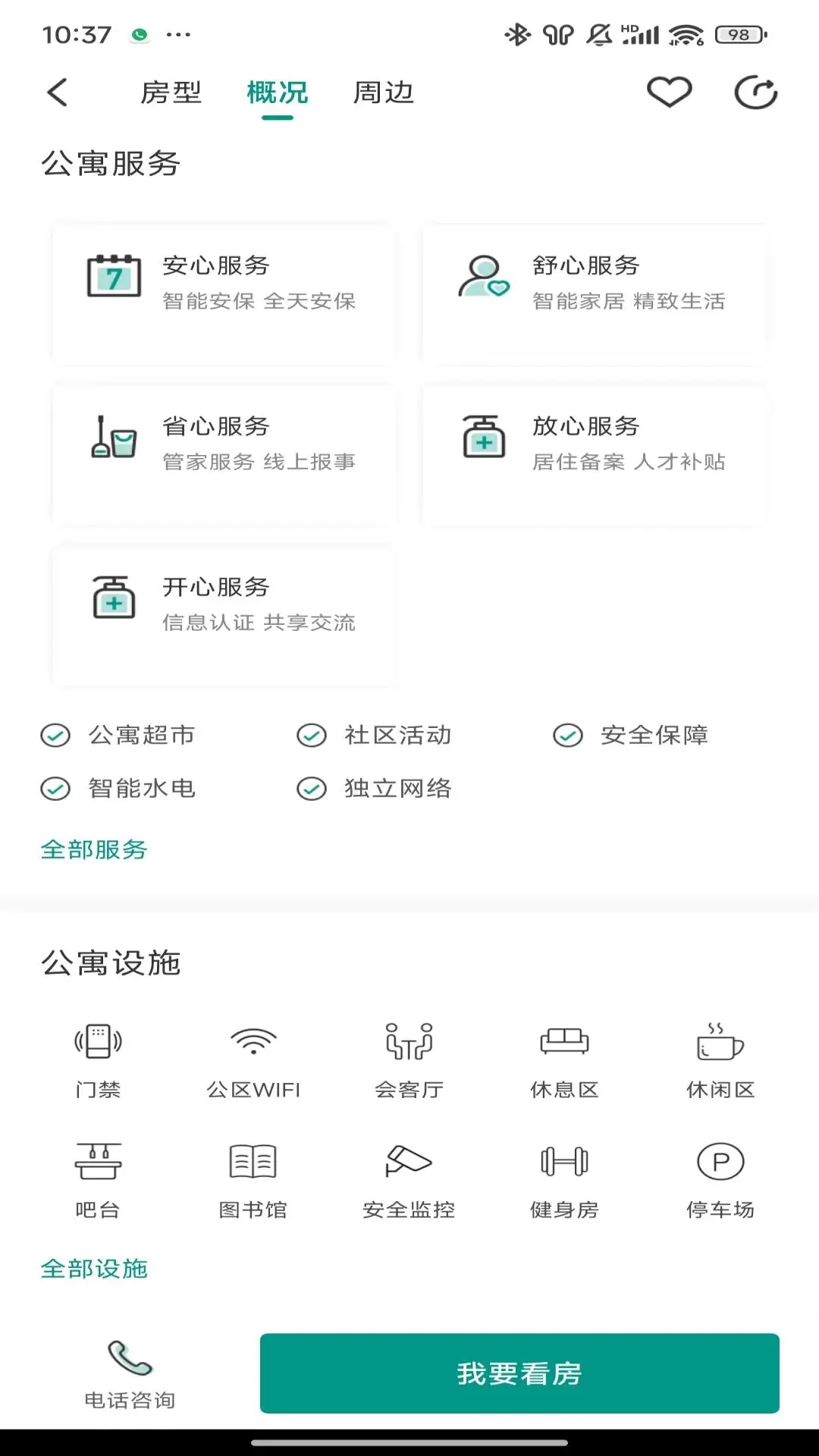Image resolution: width=819 pixels, height=1456 pixels.
Task: Click the heart favorite icon
Action: (x=668, y=92)
